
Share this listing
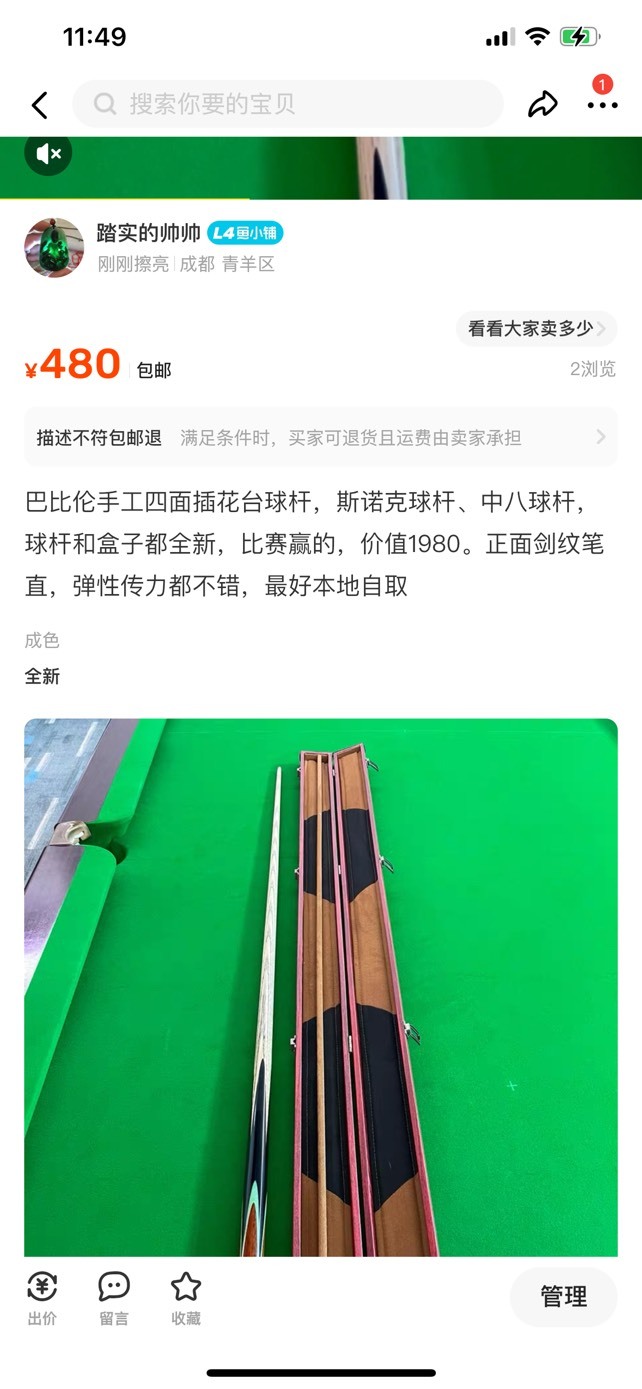(543, 104)
